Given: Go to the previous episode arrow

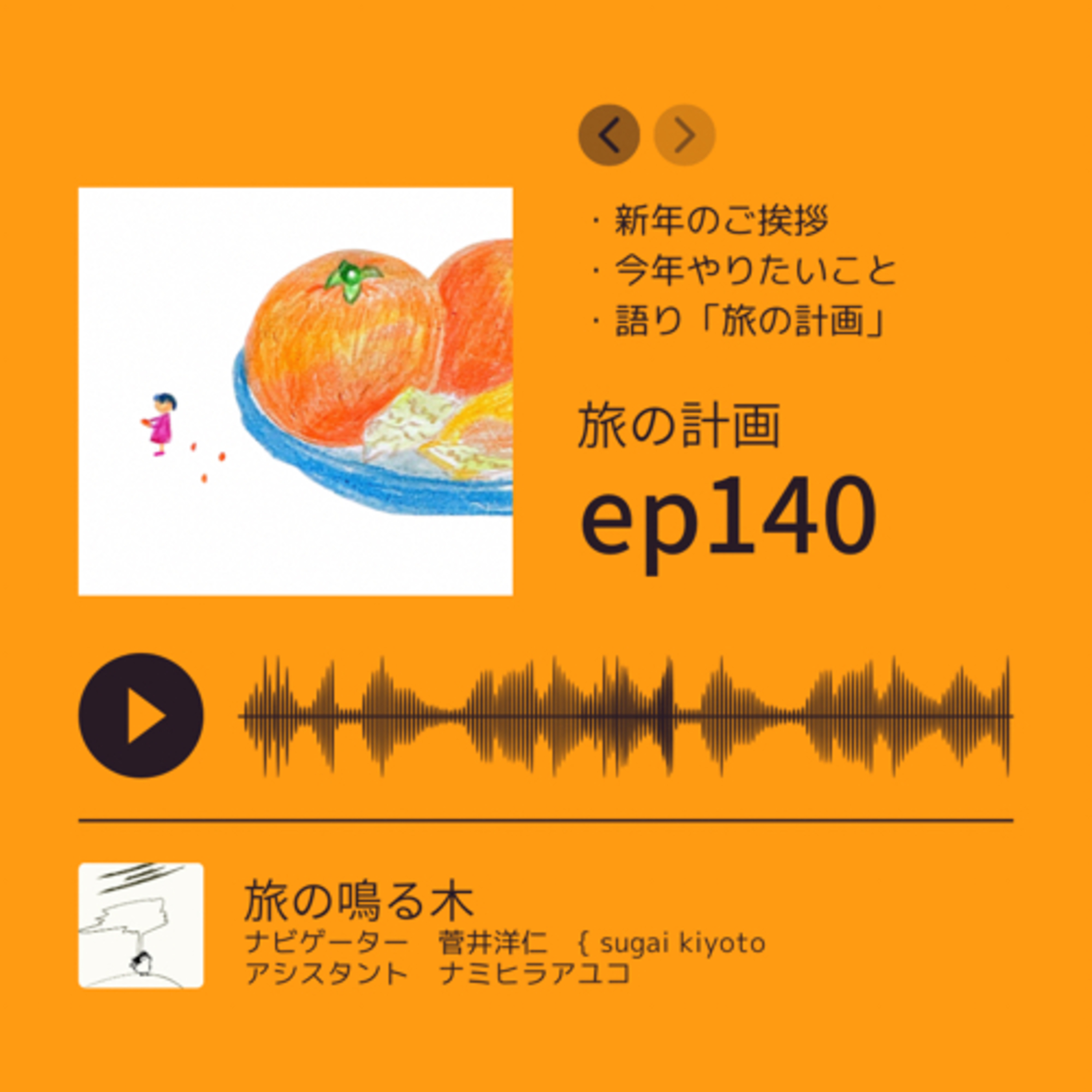Looking at the screenshot, I should (609, 135).
